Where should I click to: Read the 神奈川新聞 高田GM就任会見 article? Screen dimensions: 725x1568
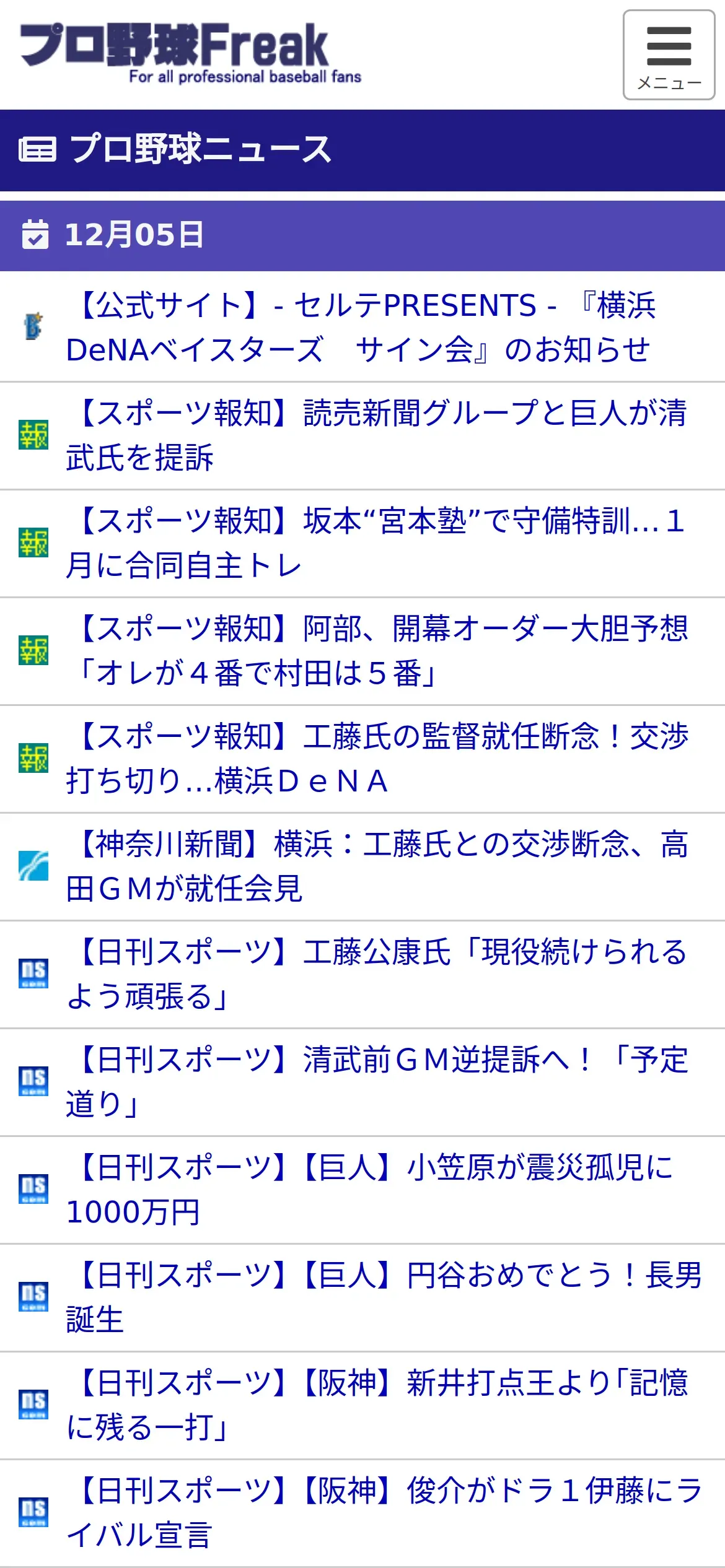pyautogui.click(x=377, y=866)
